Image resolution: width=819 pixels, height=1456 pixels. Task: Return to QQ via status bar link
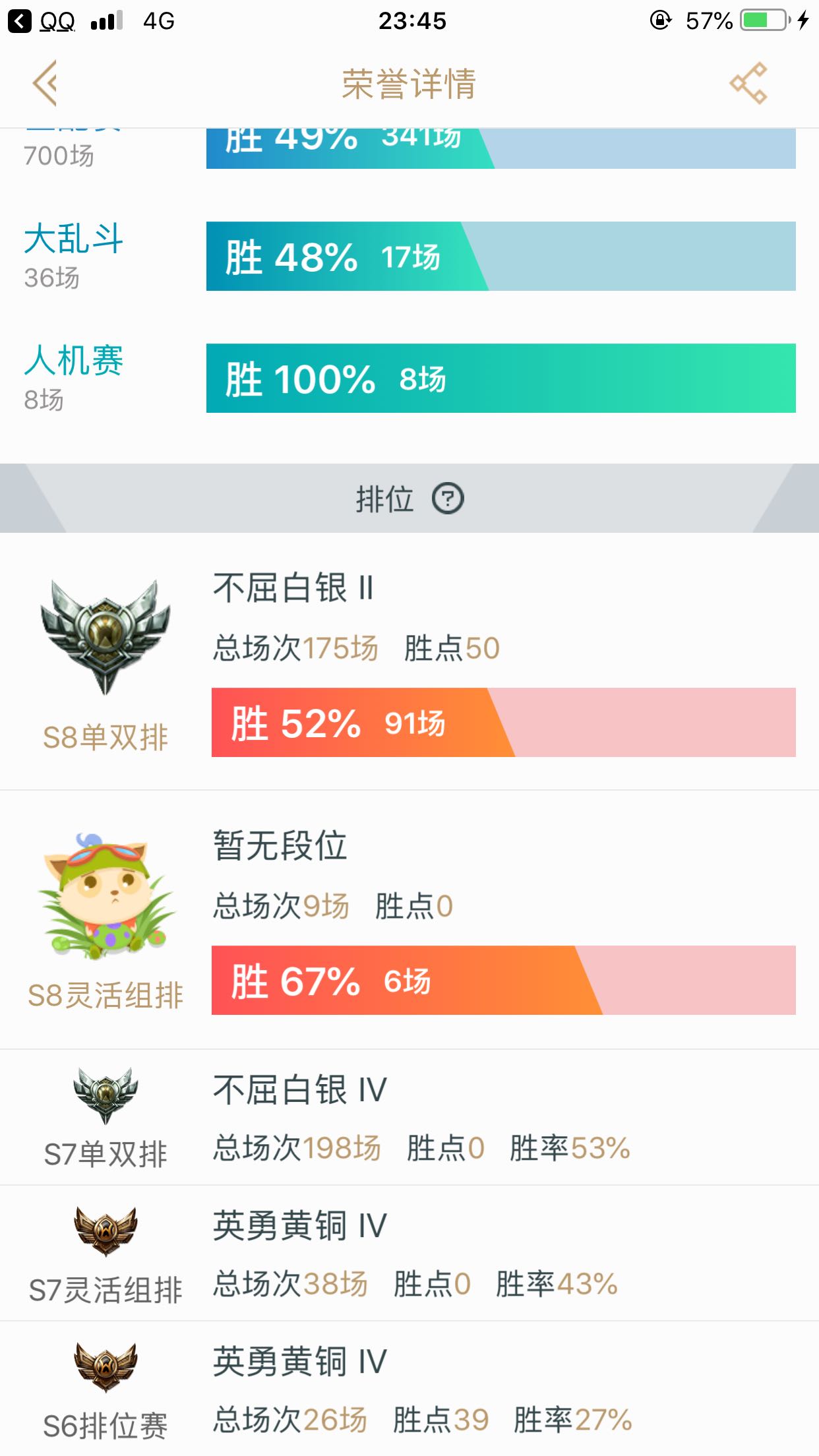[41, 21]
